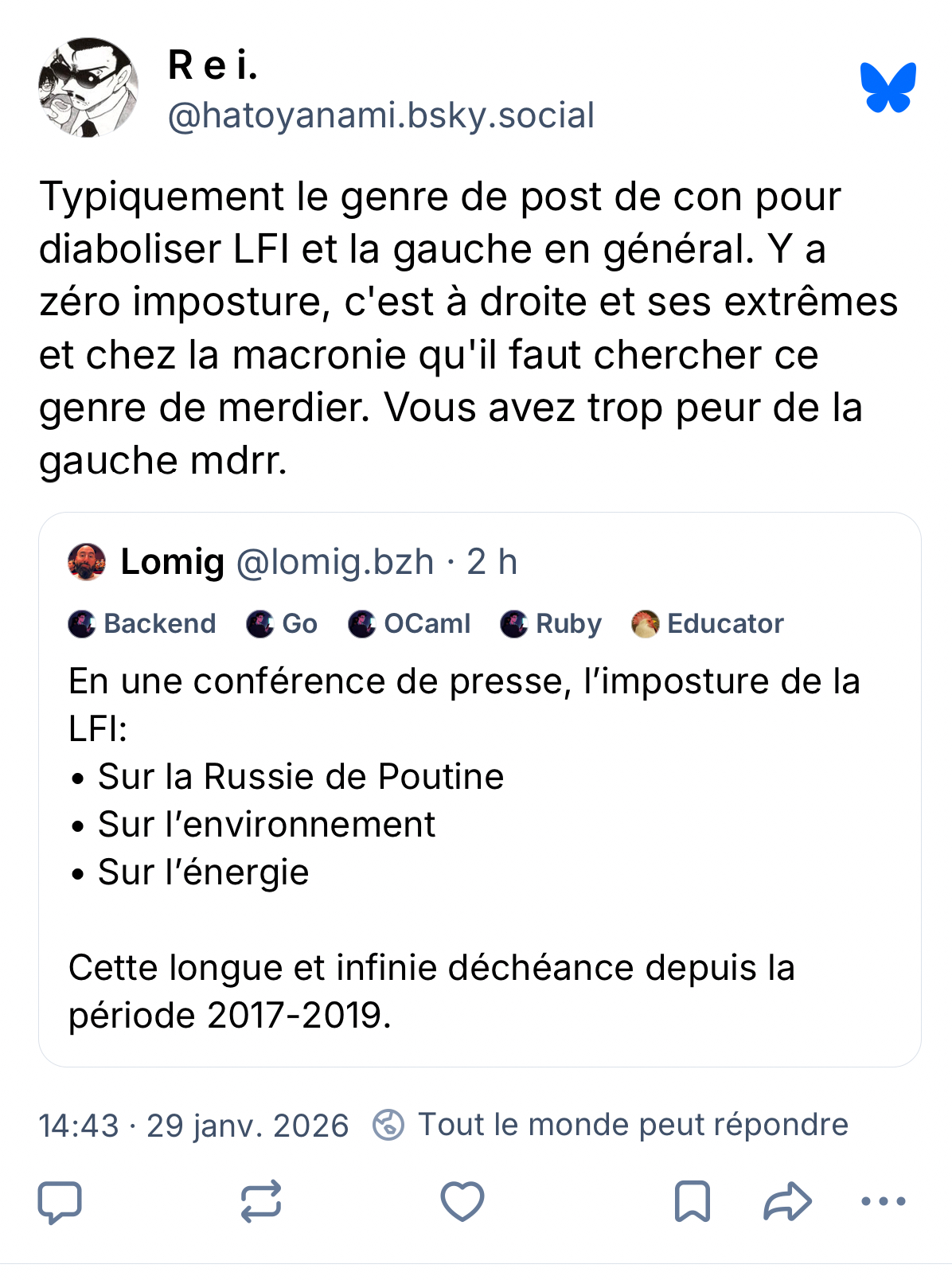This screenshot has width=952, height=1280.
Task: Share the post with the arrow icon
Action: [x=786, y=1201]
